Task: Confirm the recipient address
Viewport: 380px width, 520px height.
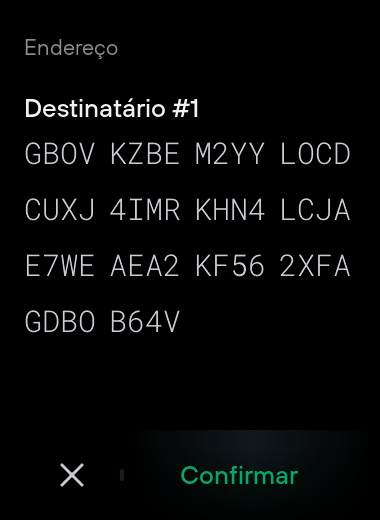Action: 239,475
